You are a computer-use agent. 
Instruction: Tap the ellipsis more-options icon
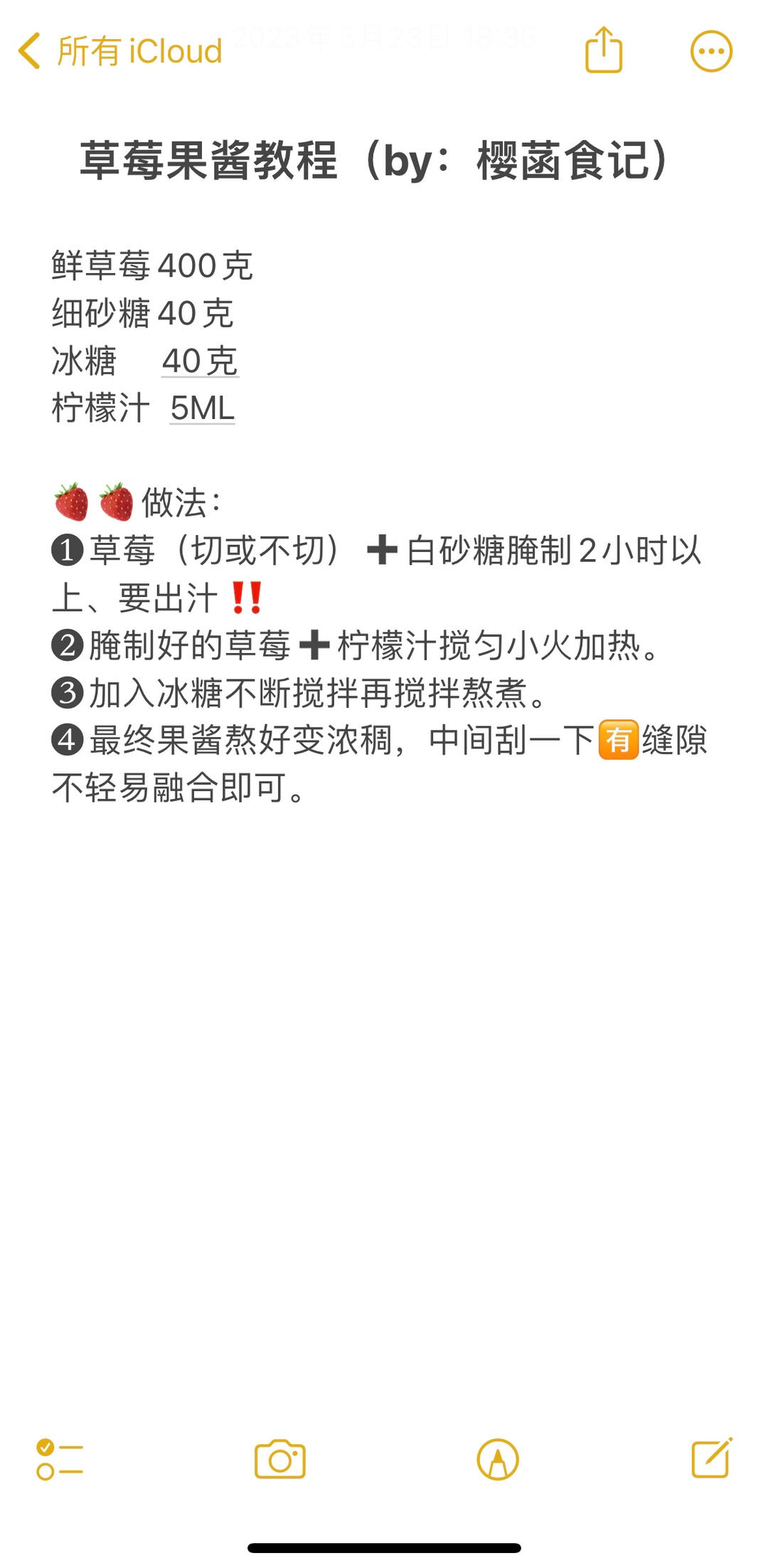[711, 50]
